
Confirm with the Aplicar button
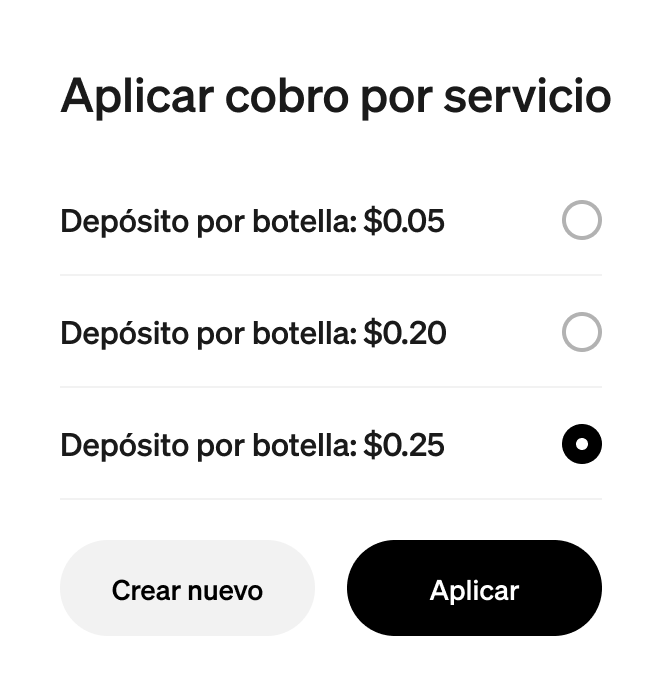[x=474, y=589]
